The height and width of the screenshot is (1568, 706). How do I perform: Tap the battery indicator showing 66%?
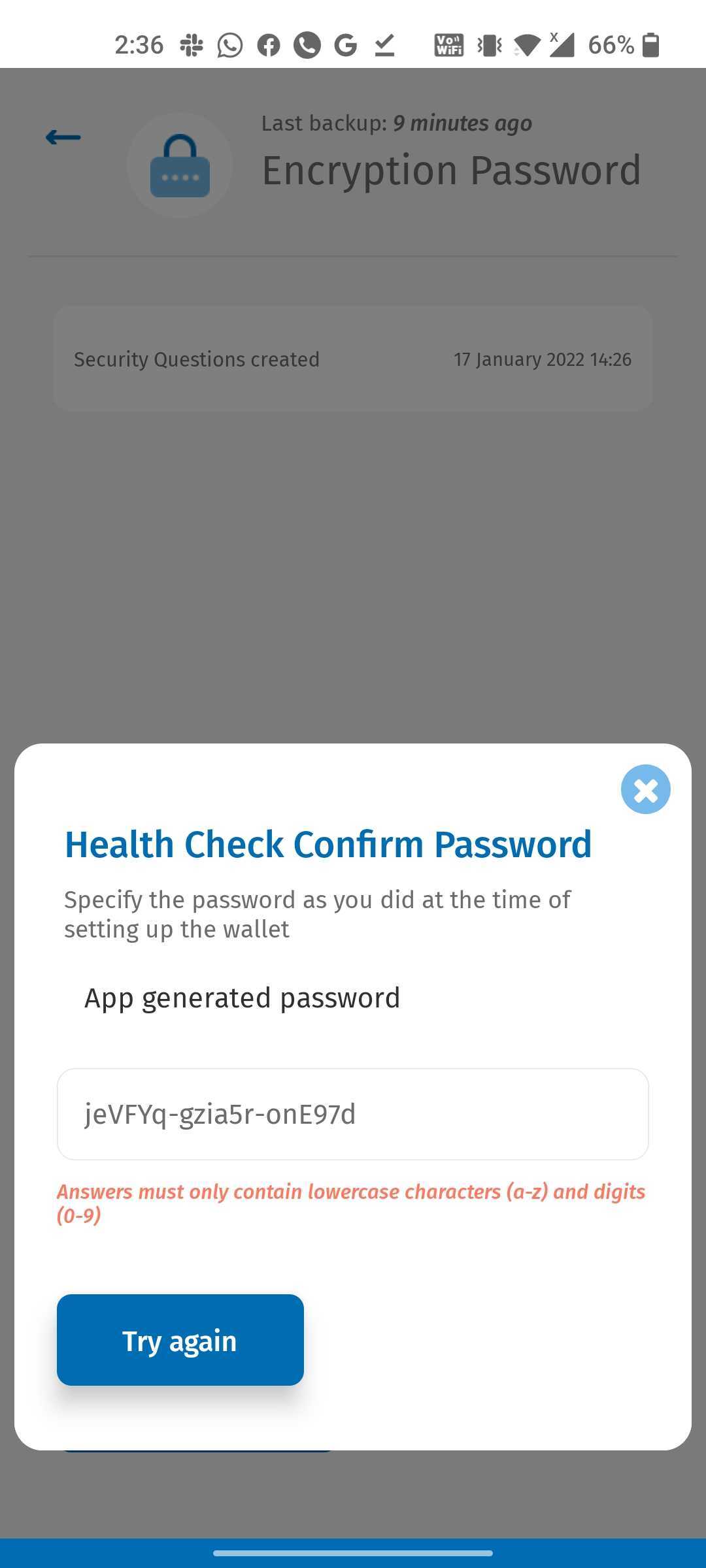620,44
